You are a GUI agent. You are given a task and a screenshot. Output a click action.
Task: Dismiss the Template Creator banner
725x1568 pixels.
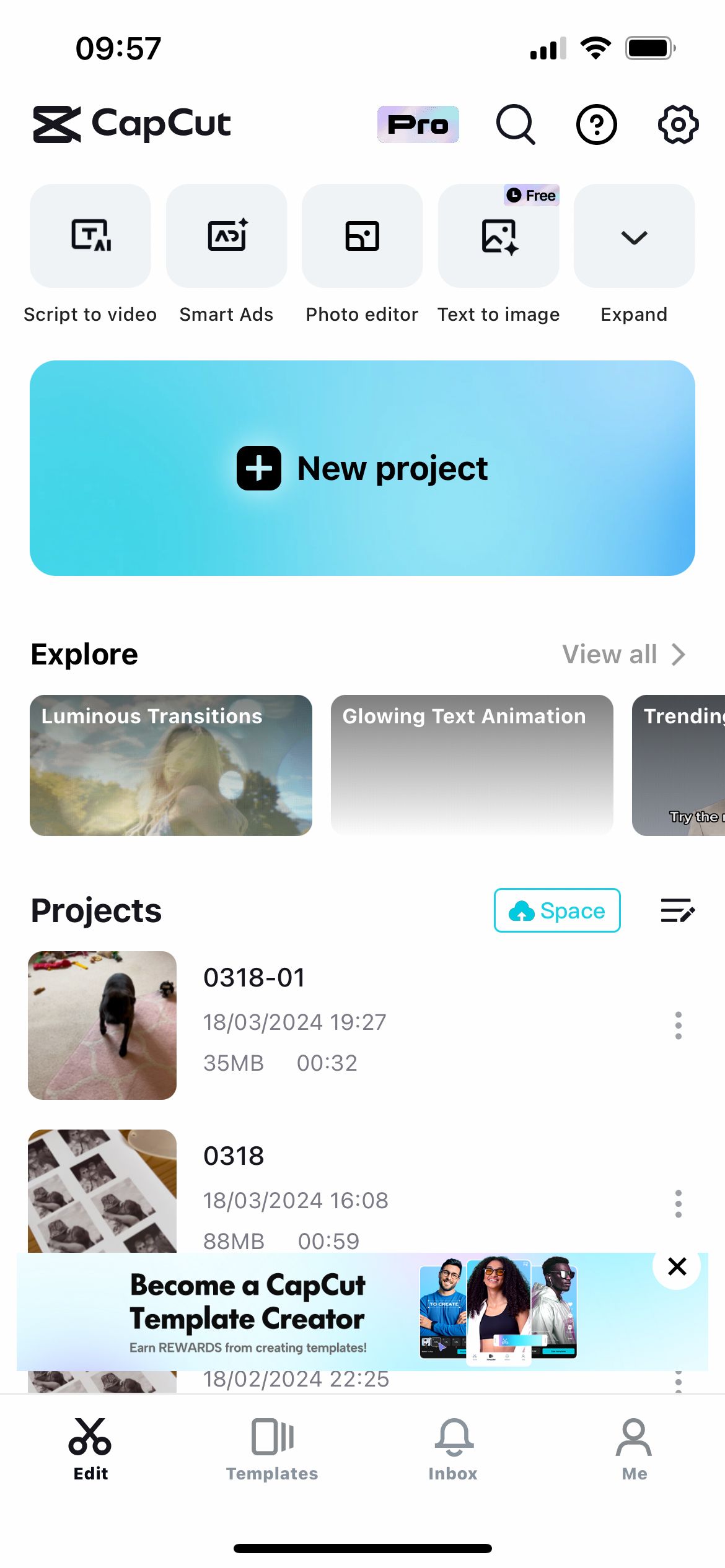click(x=677, y=1267)
